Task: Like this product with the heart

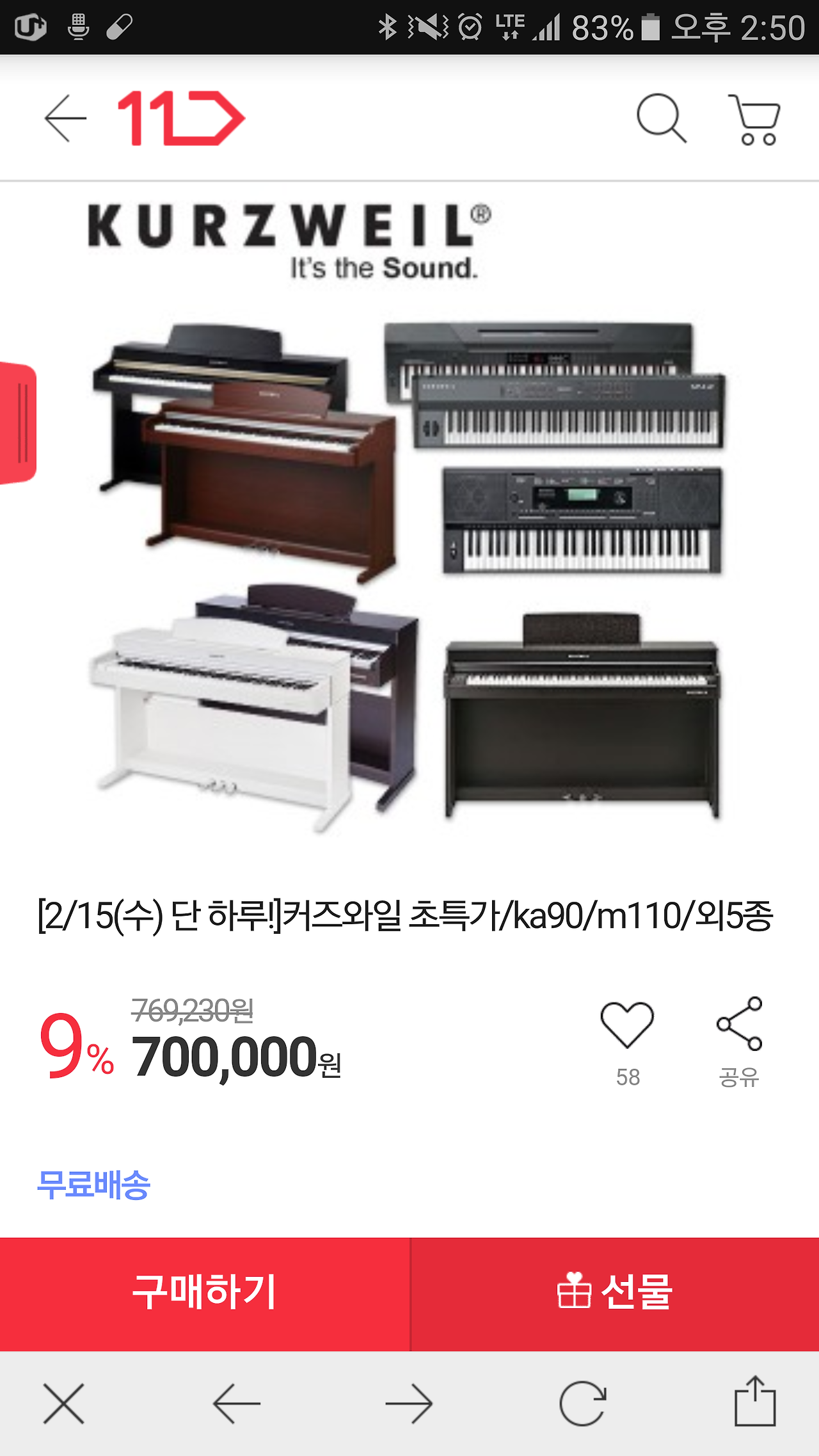Action: tap(627, 1025)
